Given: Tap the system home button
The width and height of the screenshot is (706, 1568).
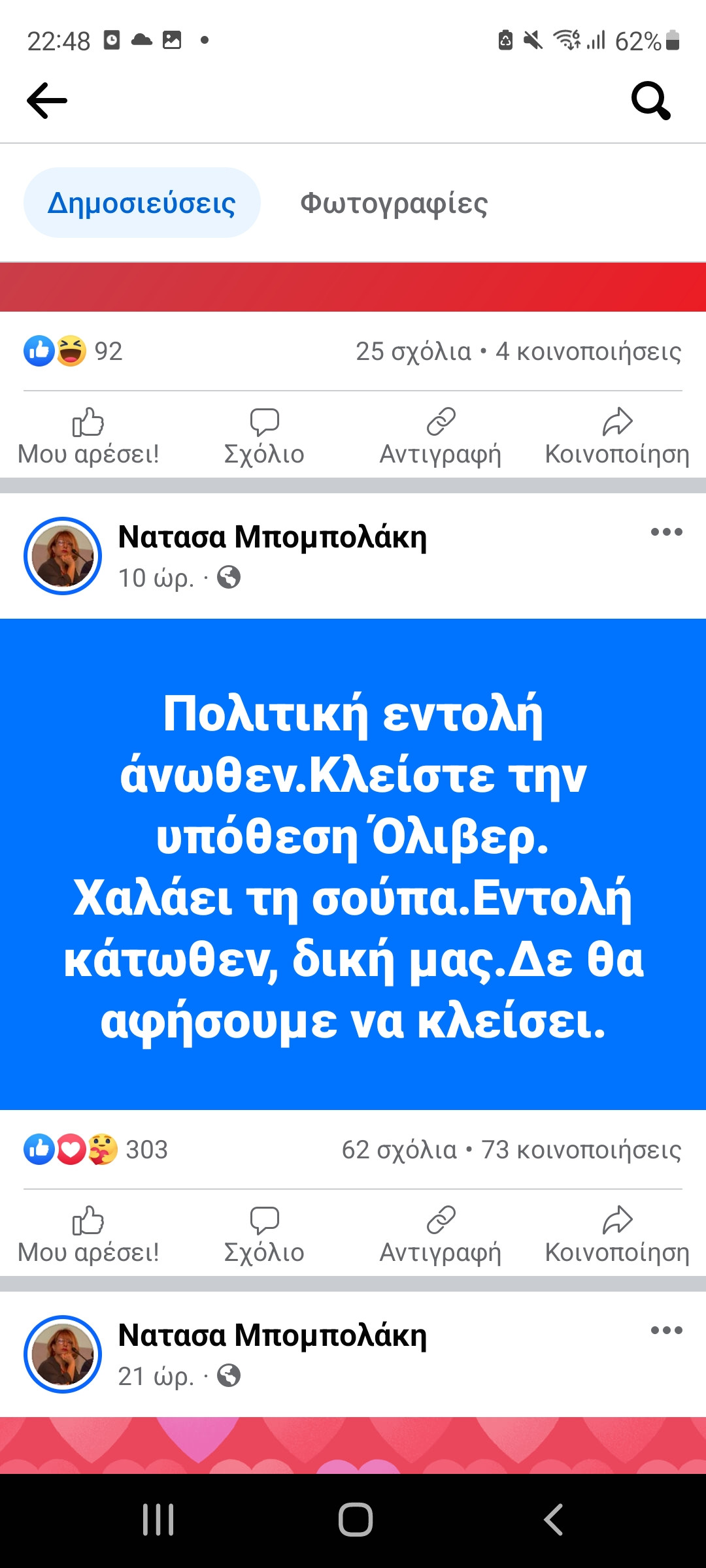Looking at the screenshot, I should (355, 1520).
